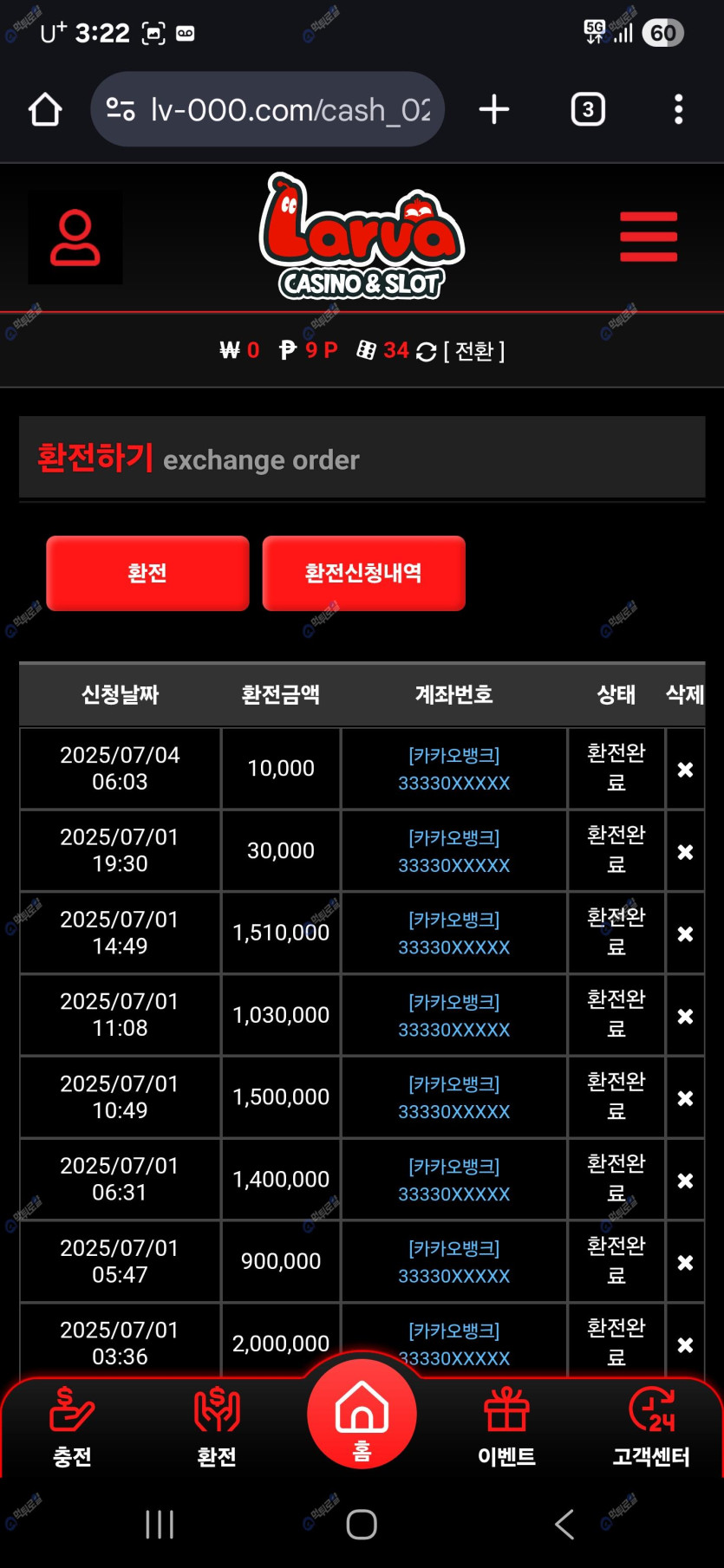Delete the 1,500,000 exchange entry
Screen dimensions: 724x1568
point(685,1098)
